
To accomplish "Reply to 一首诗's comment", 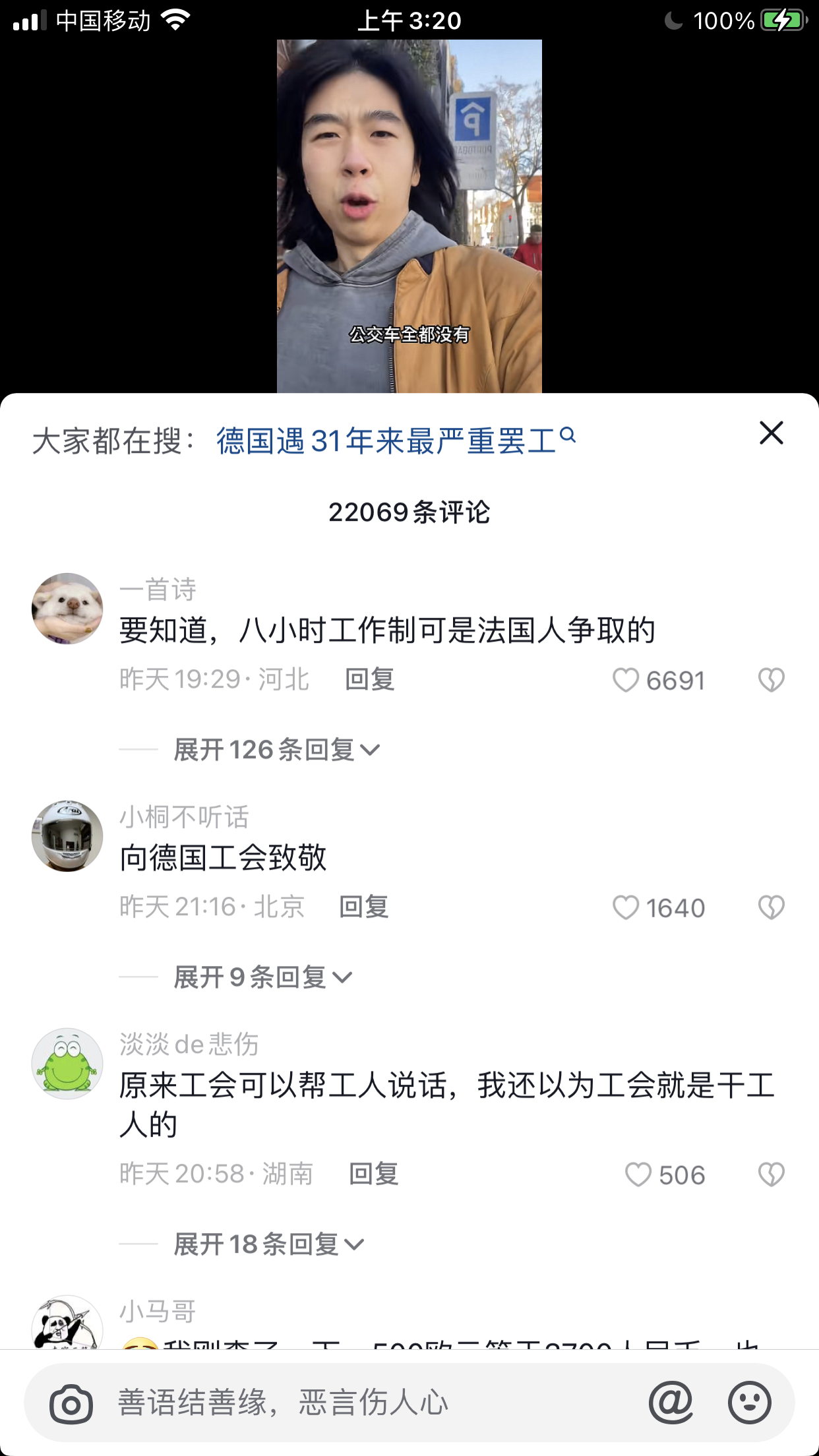I will (370, 680).
